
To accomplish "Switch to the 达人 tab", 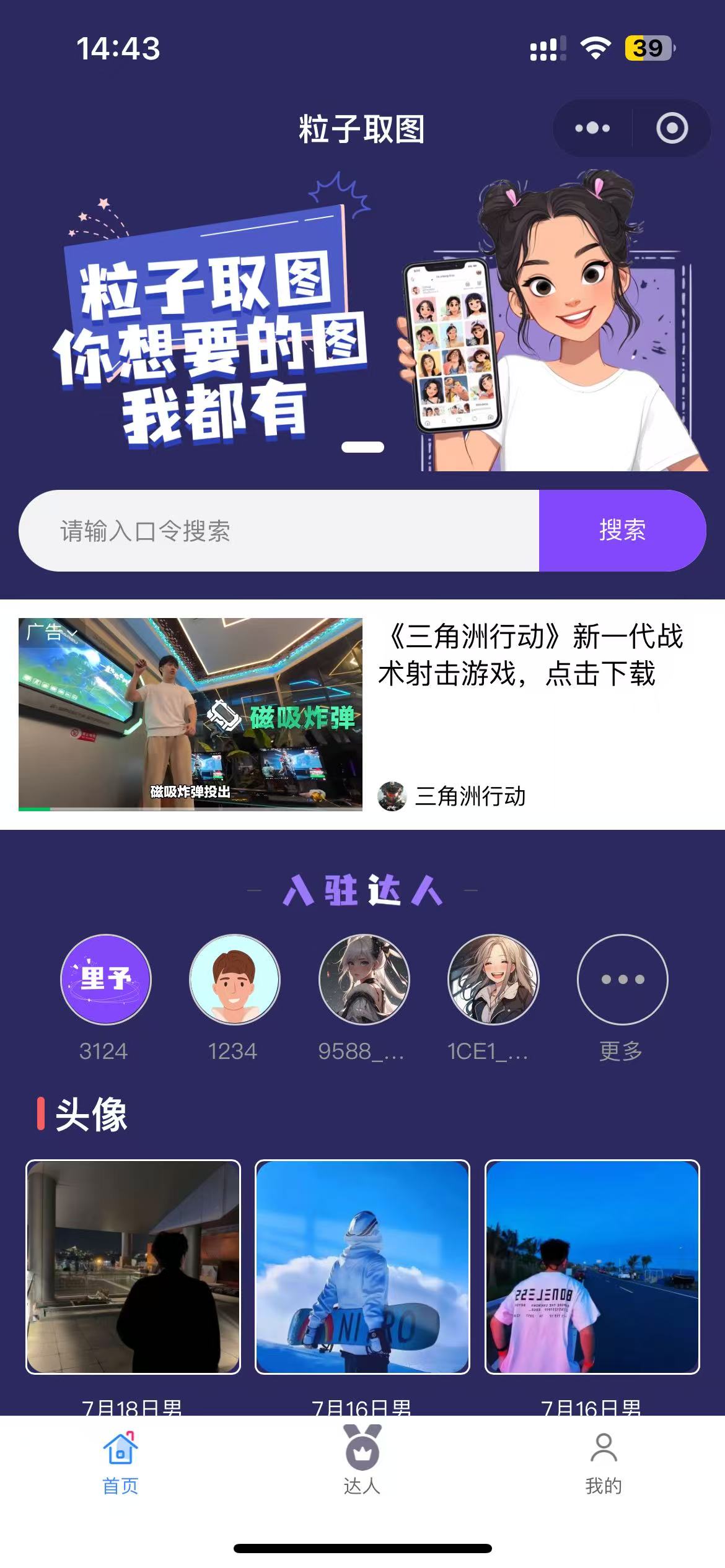I will 362,1461.
